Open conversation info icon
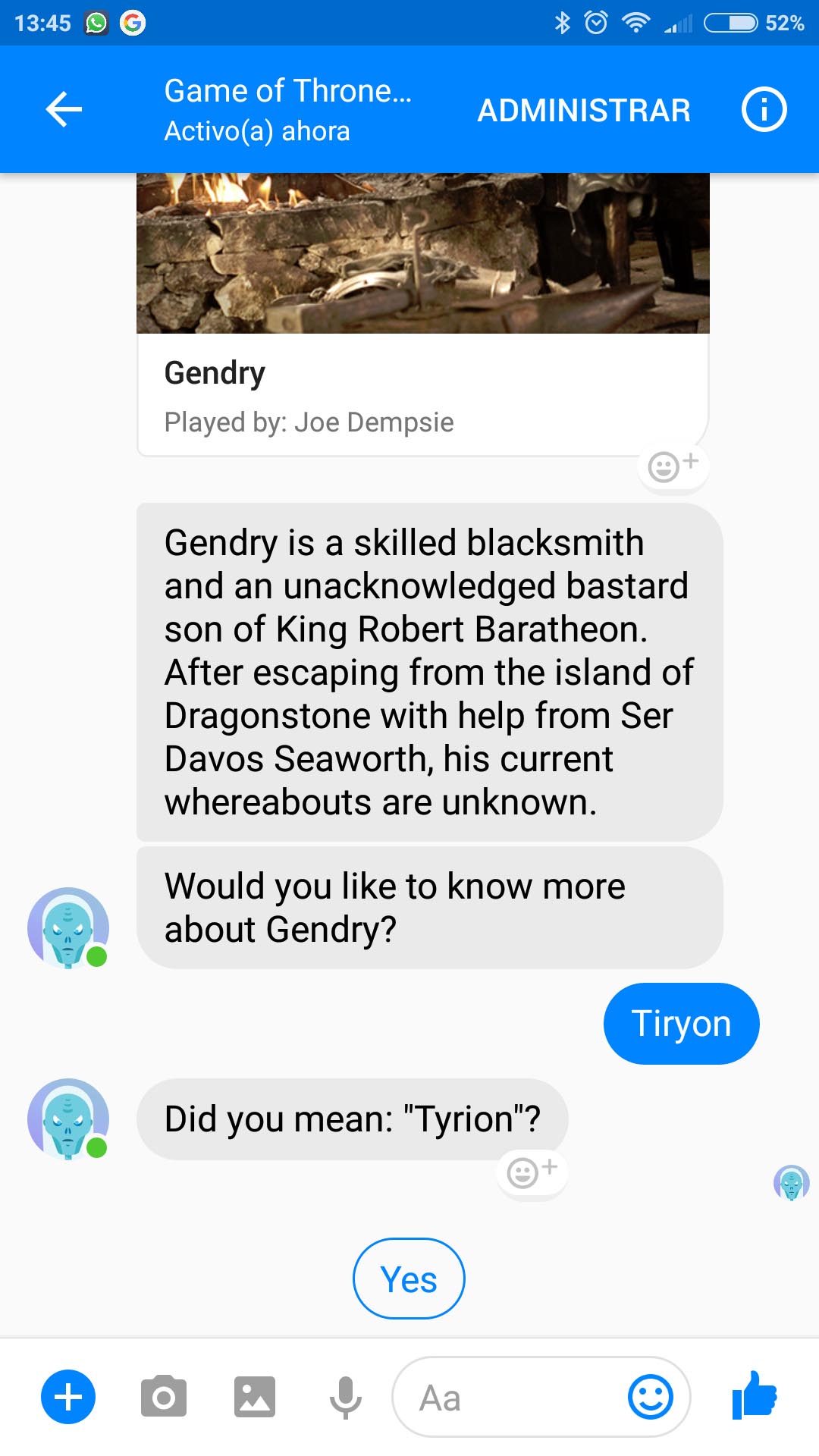The width and height of the screenshot is (819, 1456). (x=764, y=110)
